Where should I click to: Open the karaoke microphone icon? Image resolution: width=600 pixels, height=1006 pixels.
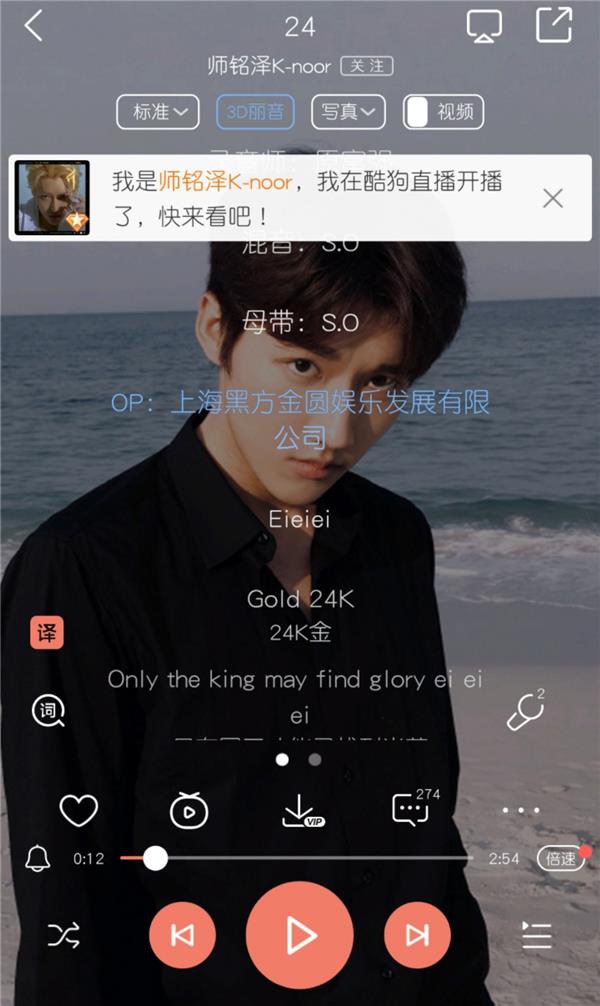pos(524,711)
